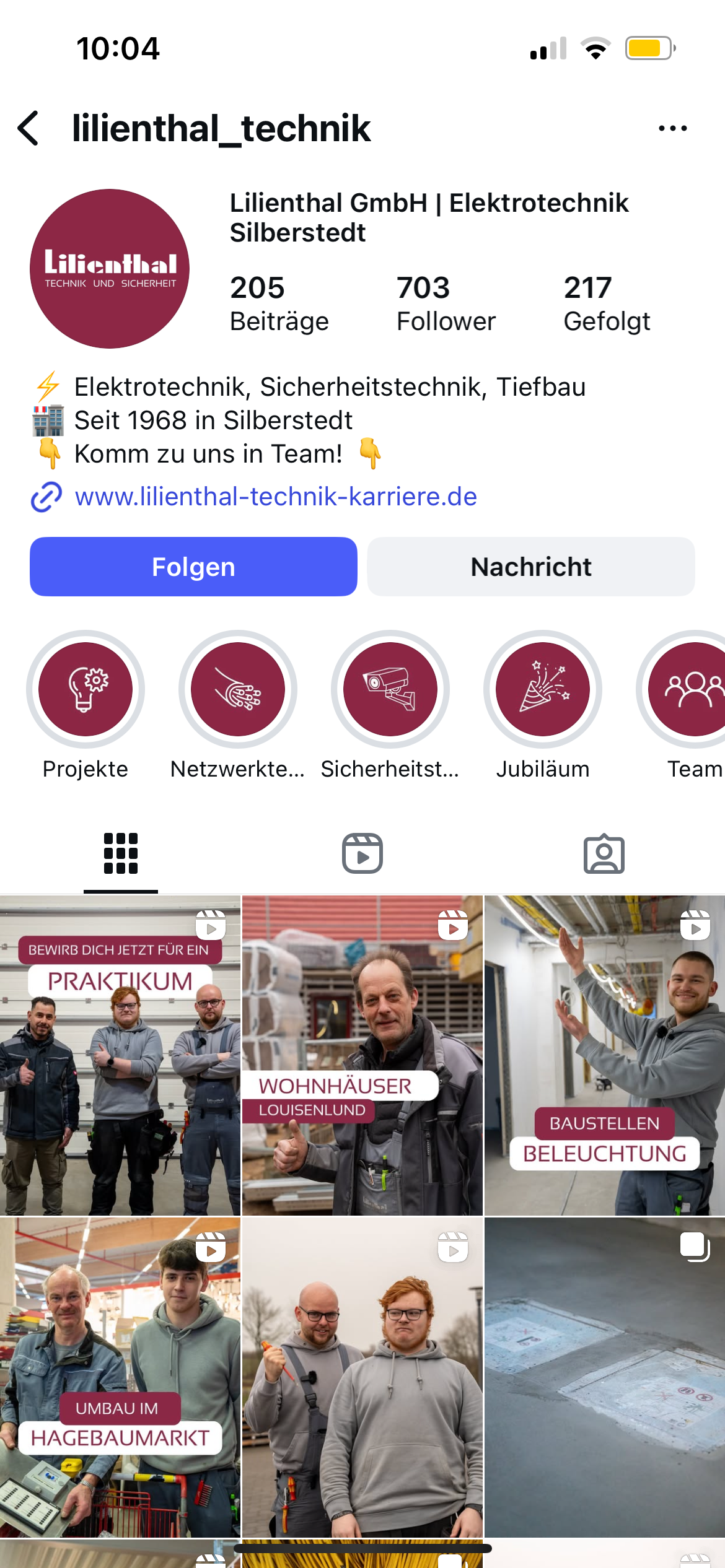
Task: View the 217 Gefolgt list
Action: (x=606, y=304)
